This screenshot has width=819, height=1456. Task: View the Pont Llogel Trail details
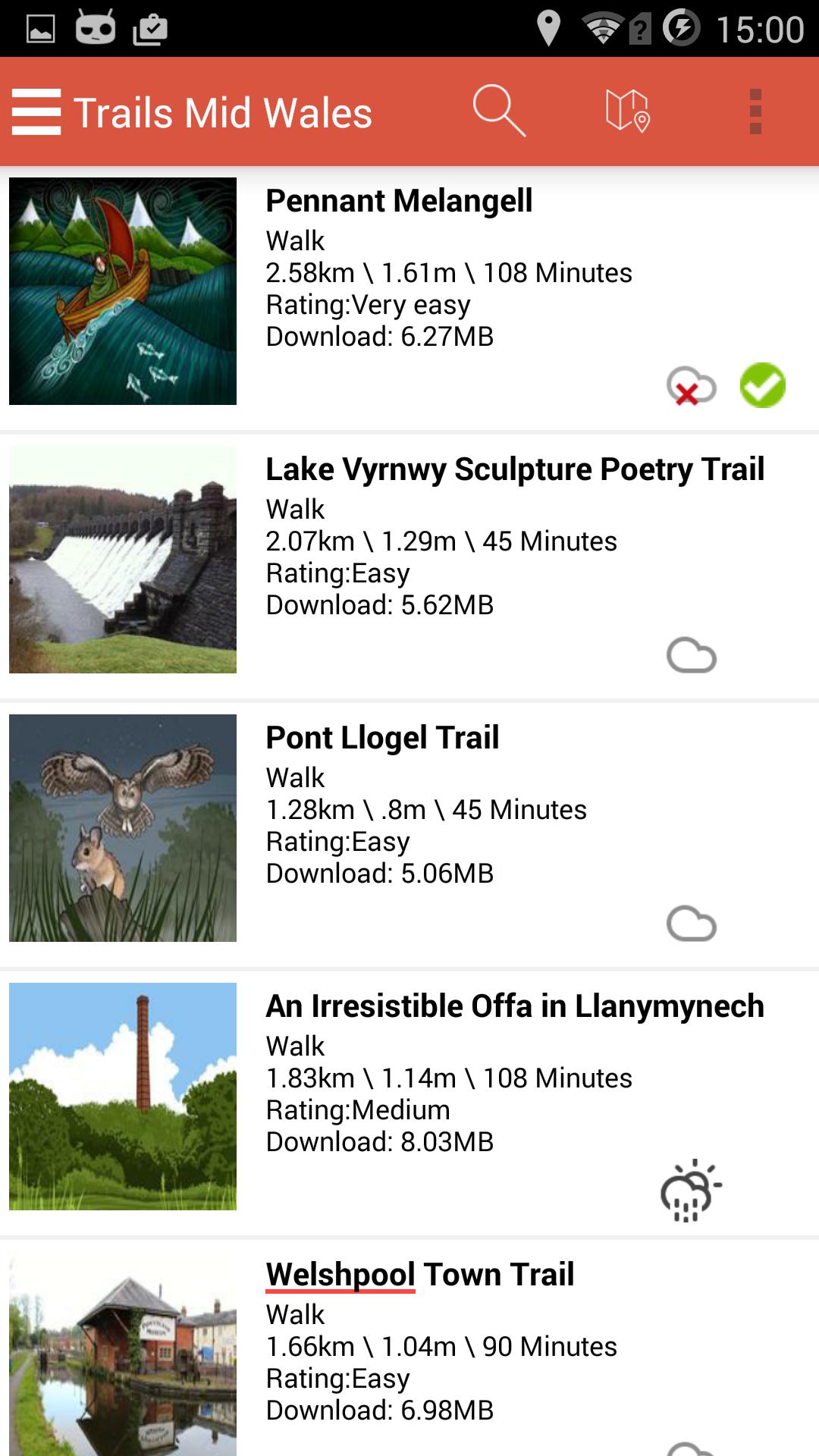(382, 739)
